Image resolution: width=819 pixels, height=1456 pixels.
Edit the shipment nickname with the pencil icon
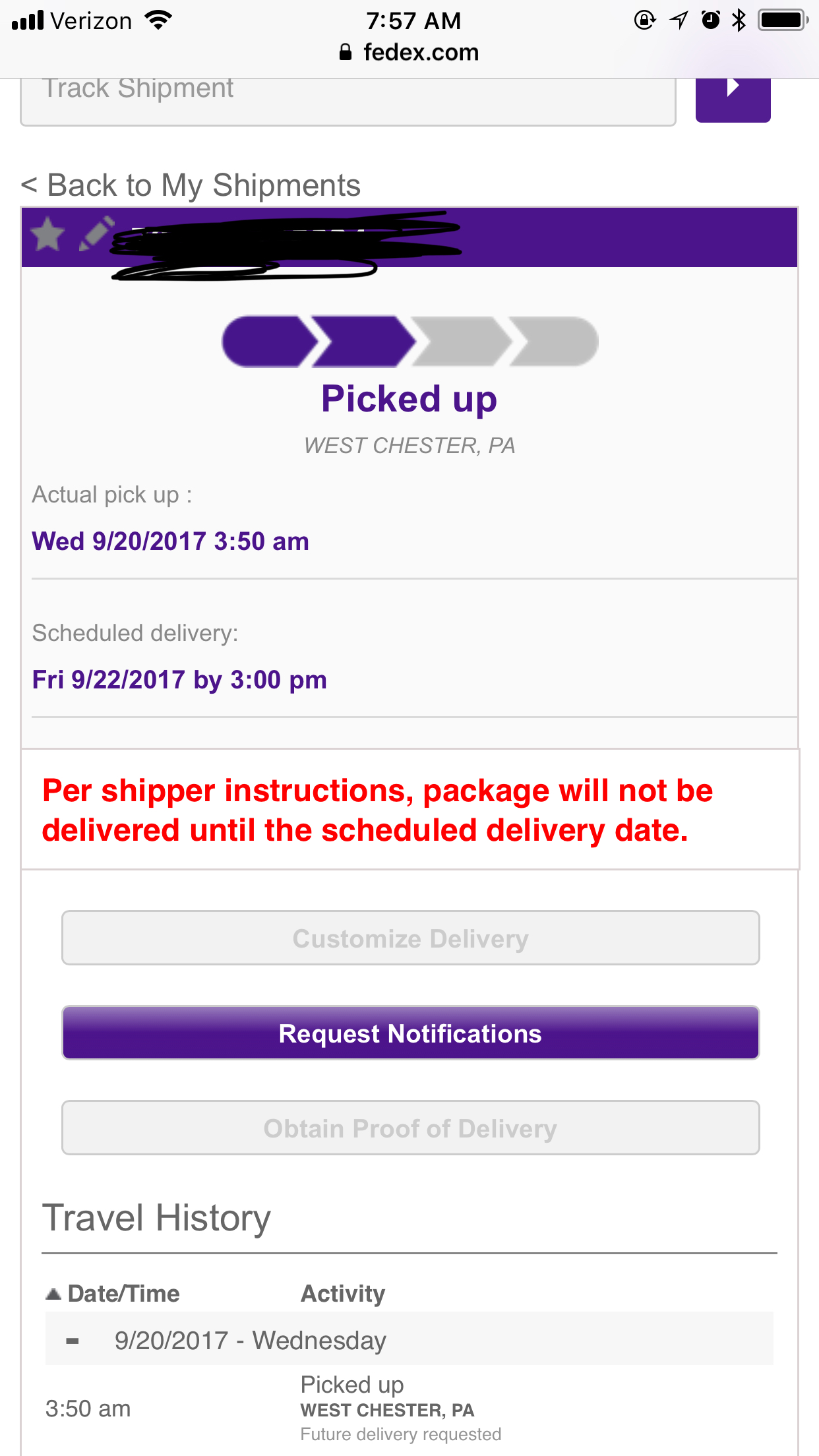pyautogui.click(x=96, y=234)
